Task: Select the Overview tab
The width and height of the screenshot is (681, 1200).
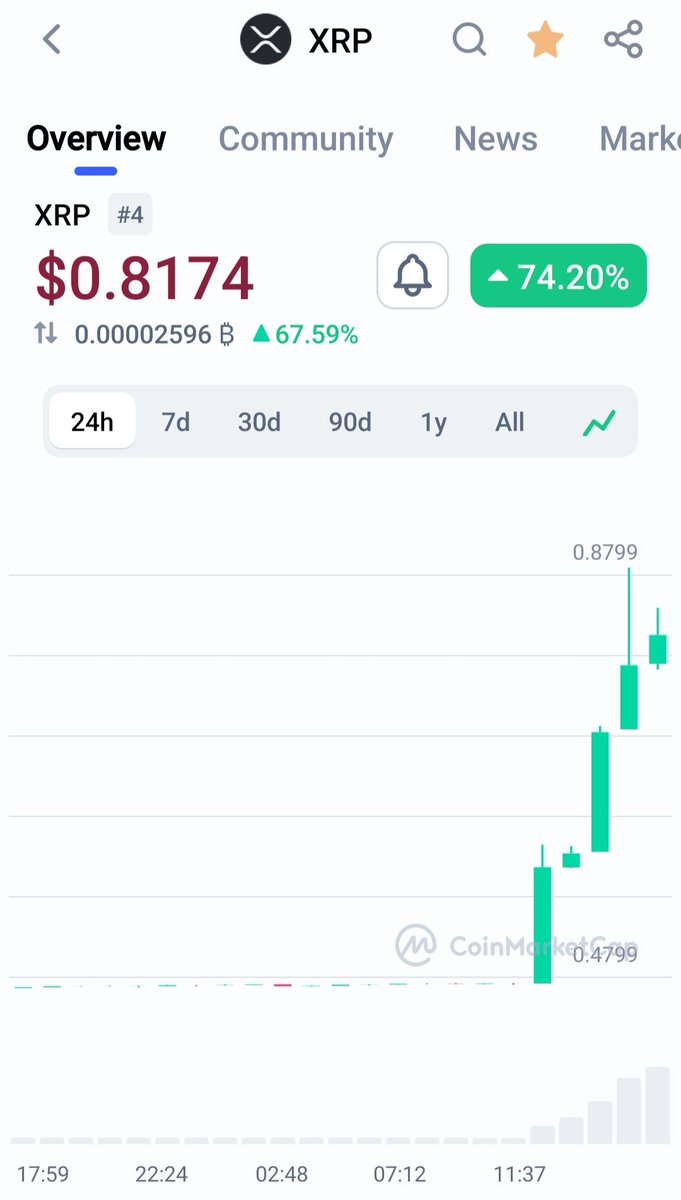Action: coord(96,139)
